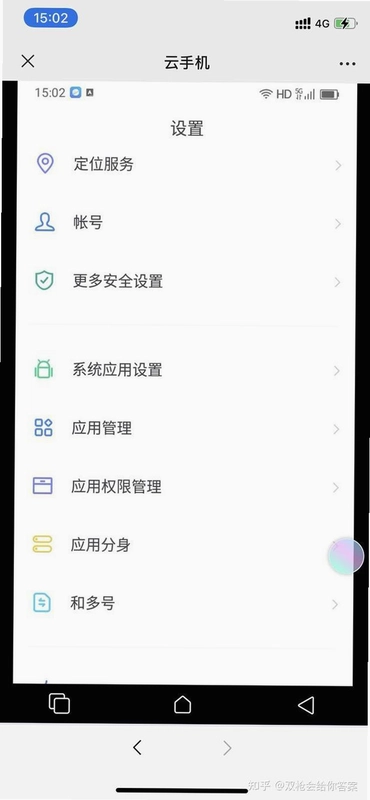
Task: Go forward in the browser toolbar
Action: pos(227,748)
